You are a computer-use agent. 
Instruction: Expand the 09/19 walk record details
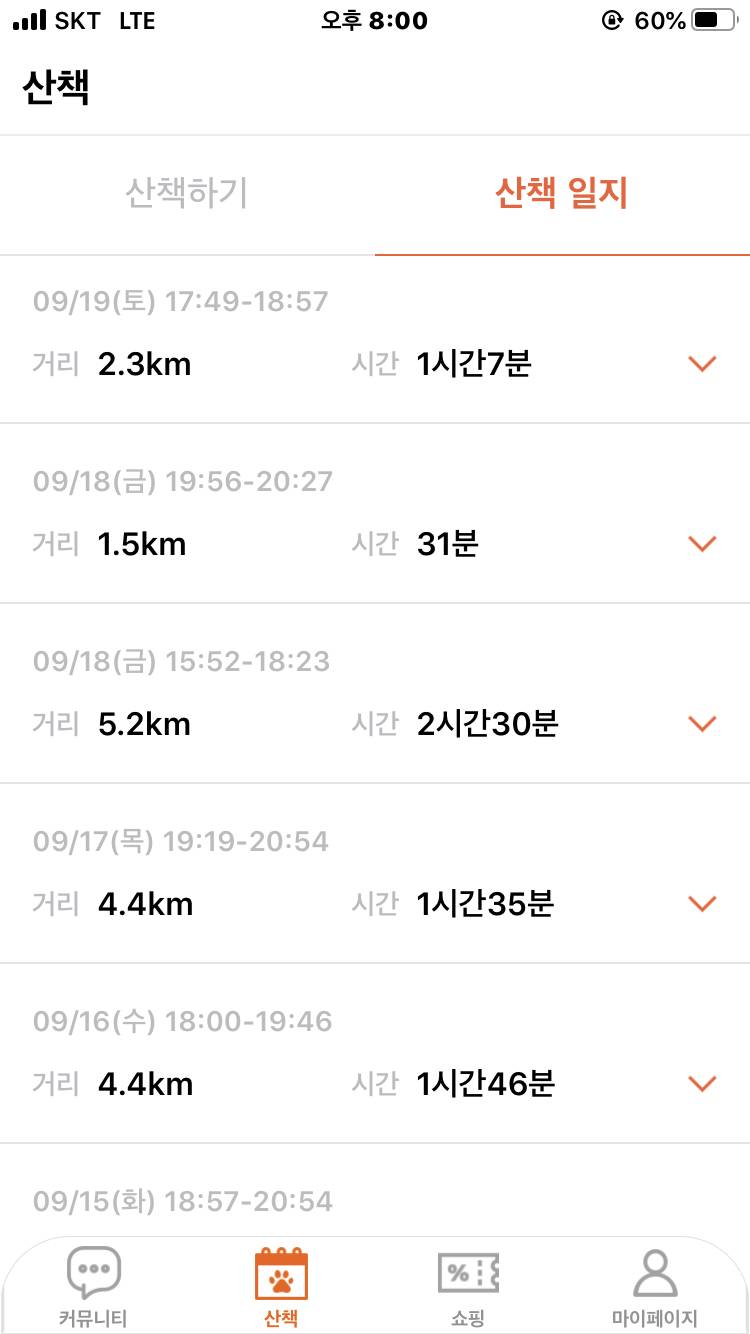tap(701, 363)
